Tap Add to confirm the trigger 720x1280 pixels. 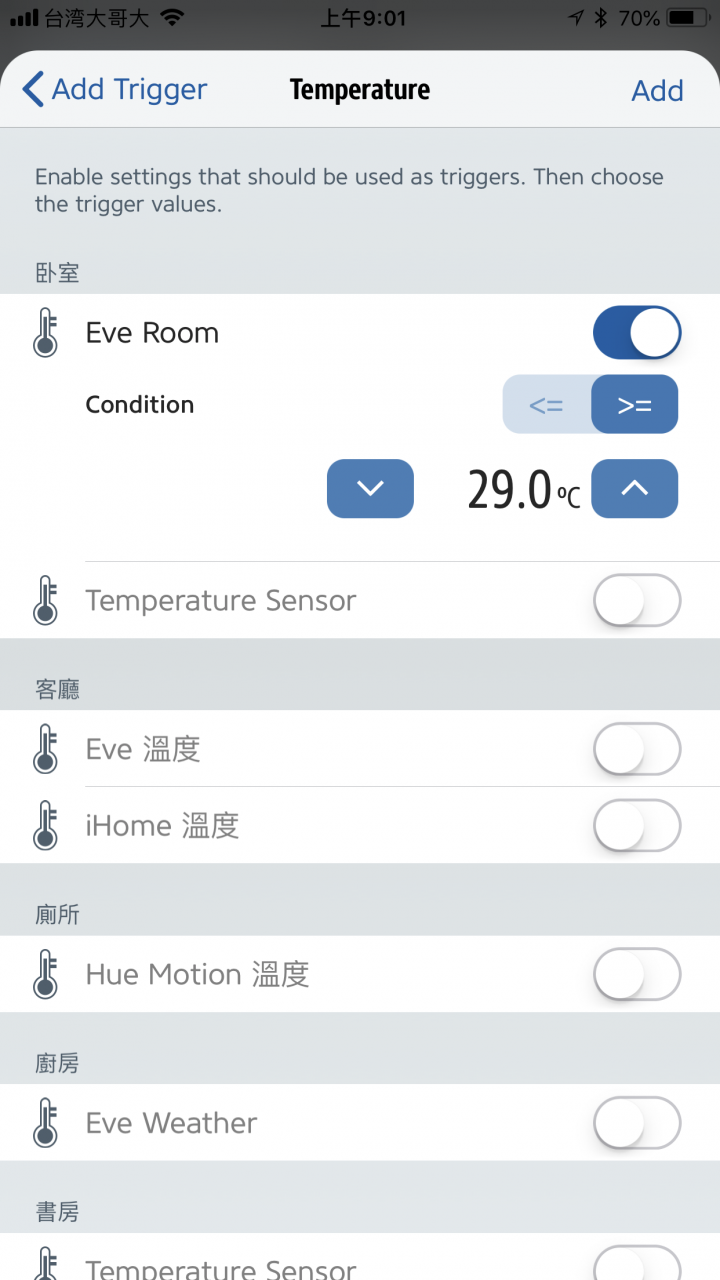pos(657,91)
